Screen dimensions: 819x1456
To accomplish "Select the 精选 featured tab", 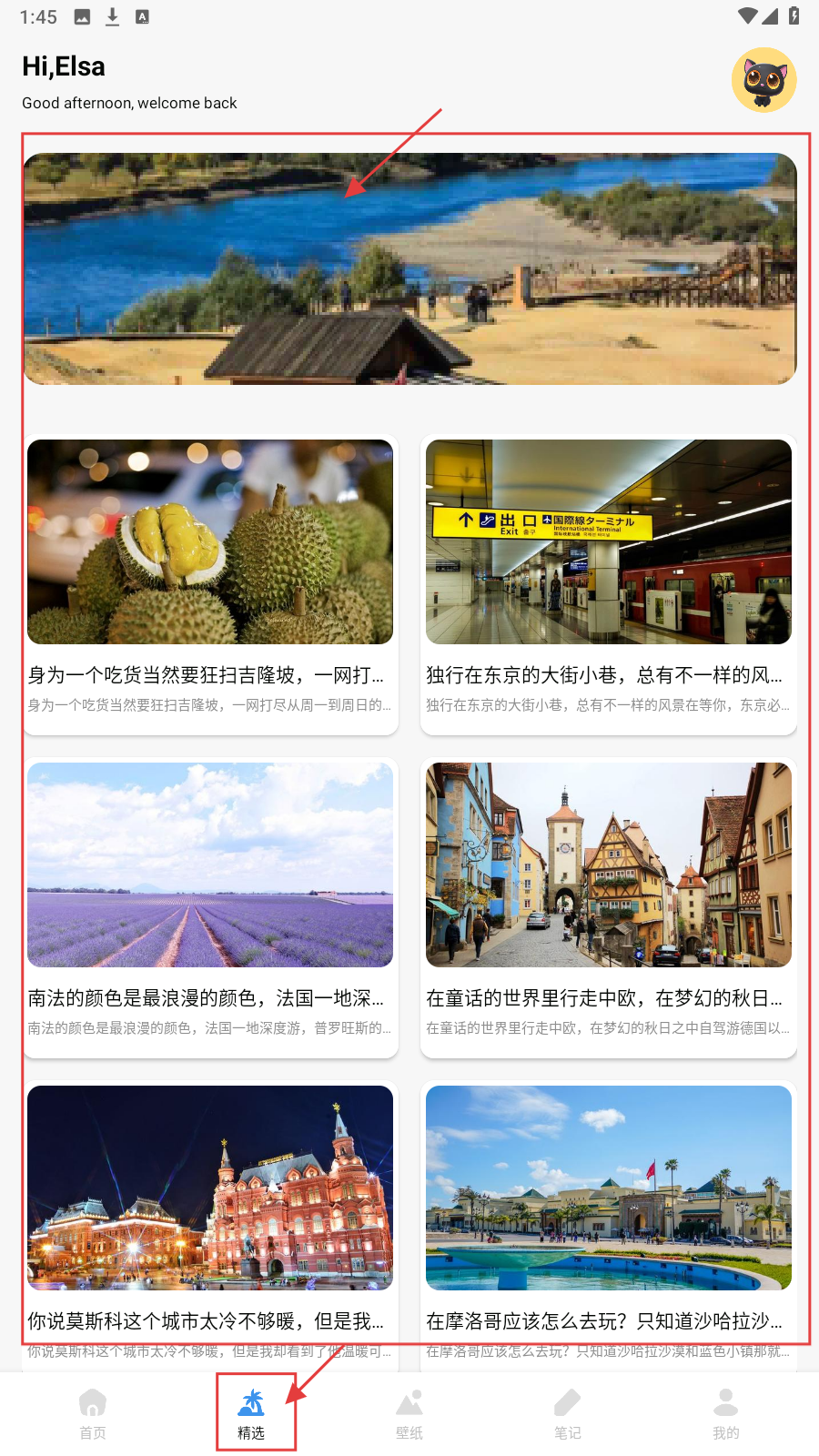I will (x=252, y=1413).
